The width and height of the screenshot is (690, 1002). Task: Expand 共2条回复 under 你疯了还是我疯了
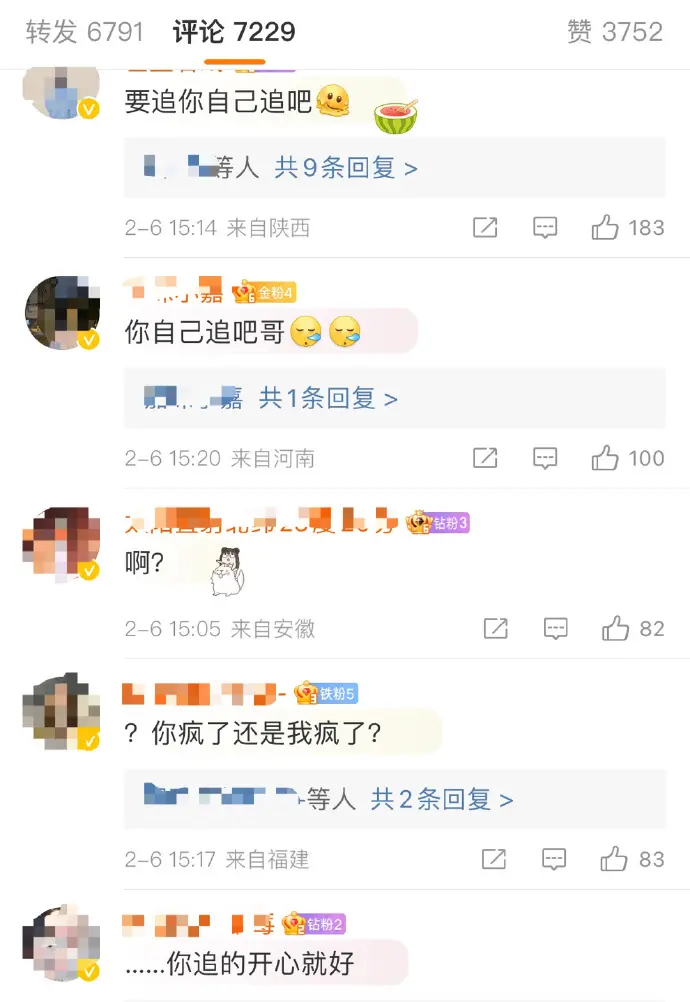441,799
